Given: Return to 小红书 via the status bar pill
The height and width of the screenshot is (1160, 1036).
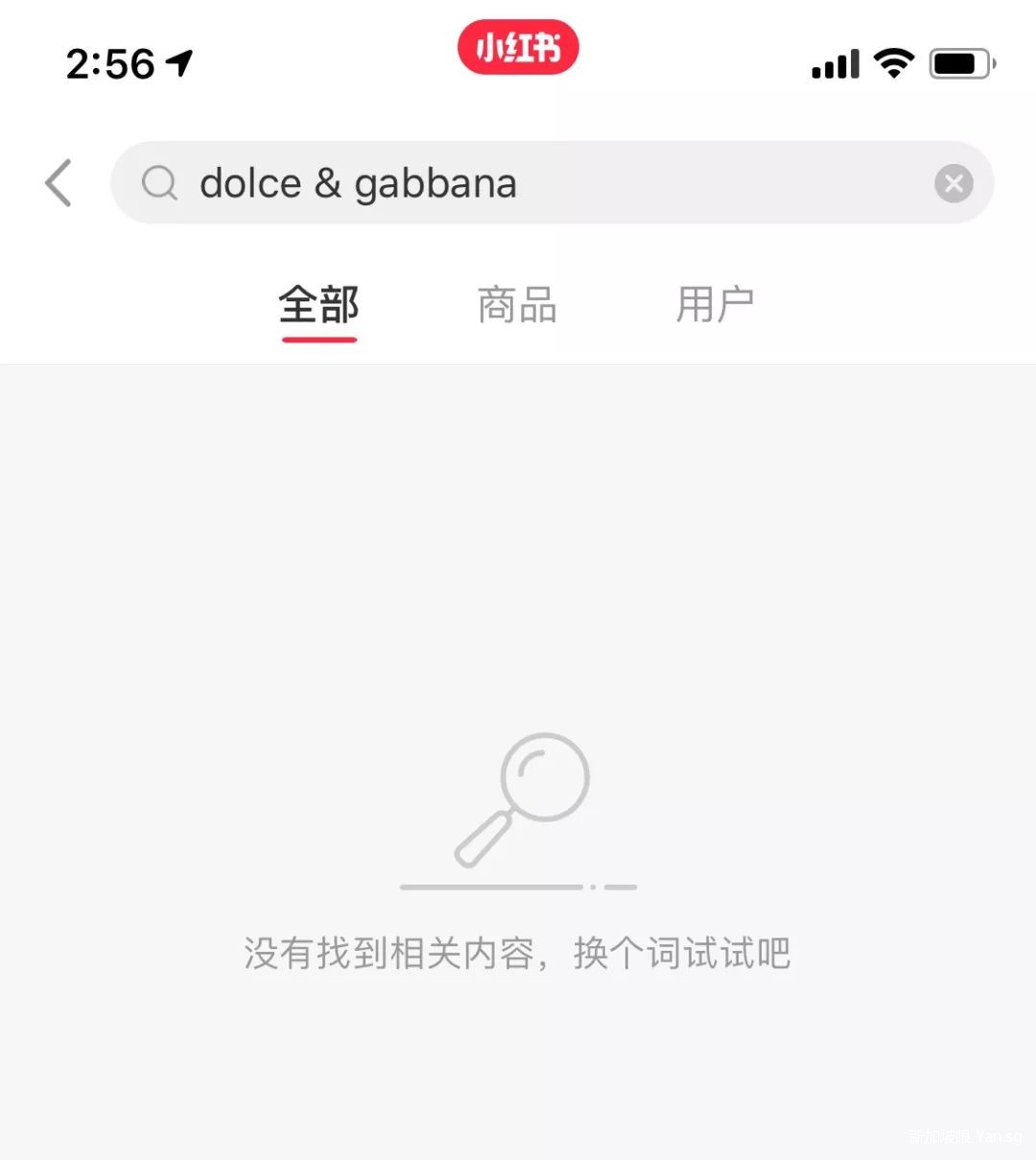Looking at the screenshot, I should [518, 47].
